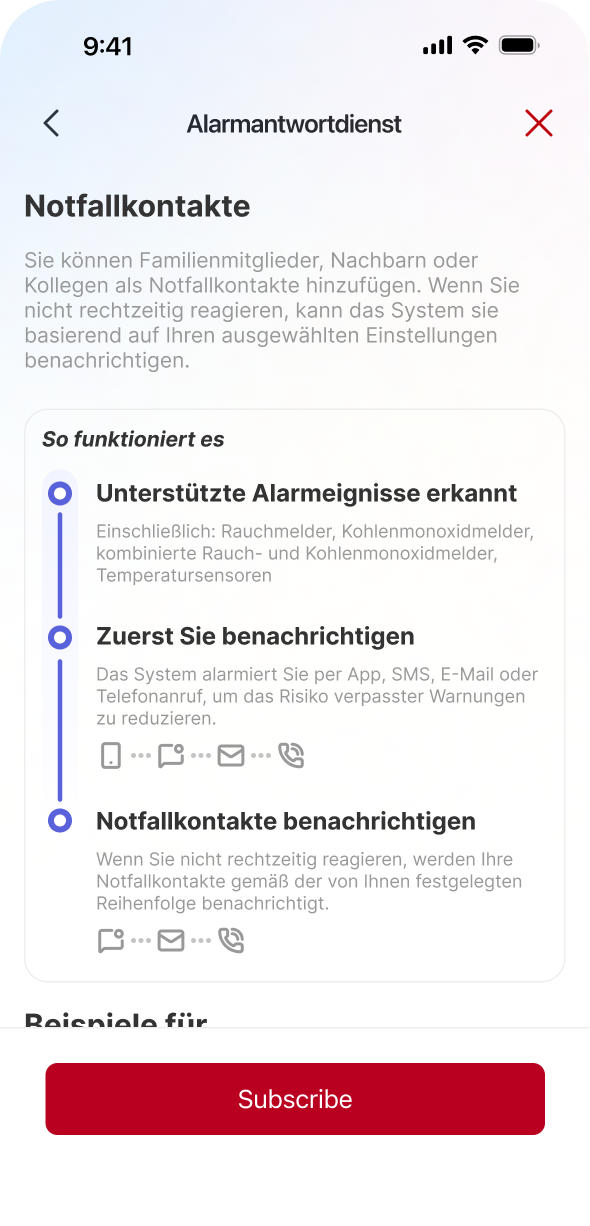
Task: Close the Alarmantwortdienst screen with the red X
Action: [539, 123]
